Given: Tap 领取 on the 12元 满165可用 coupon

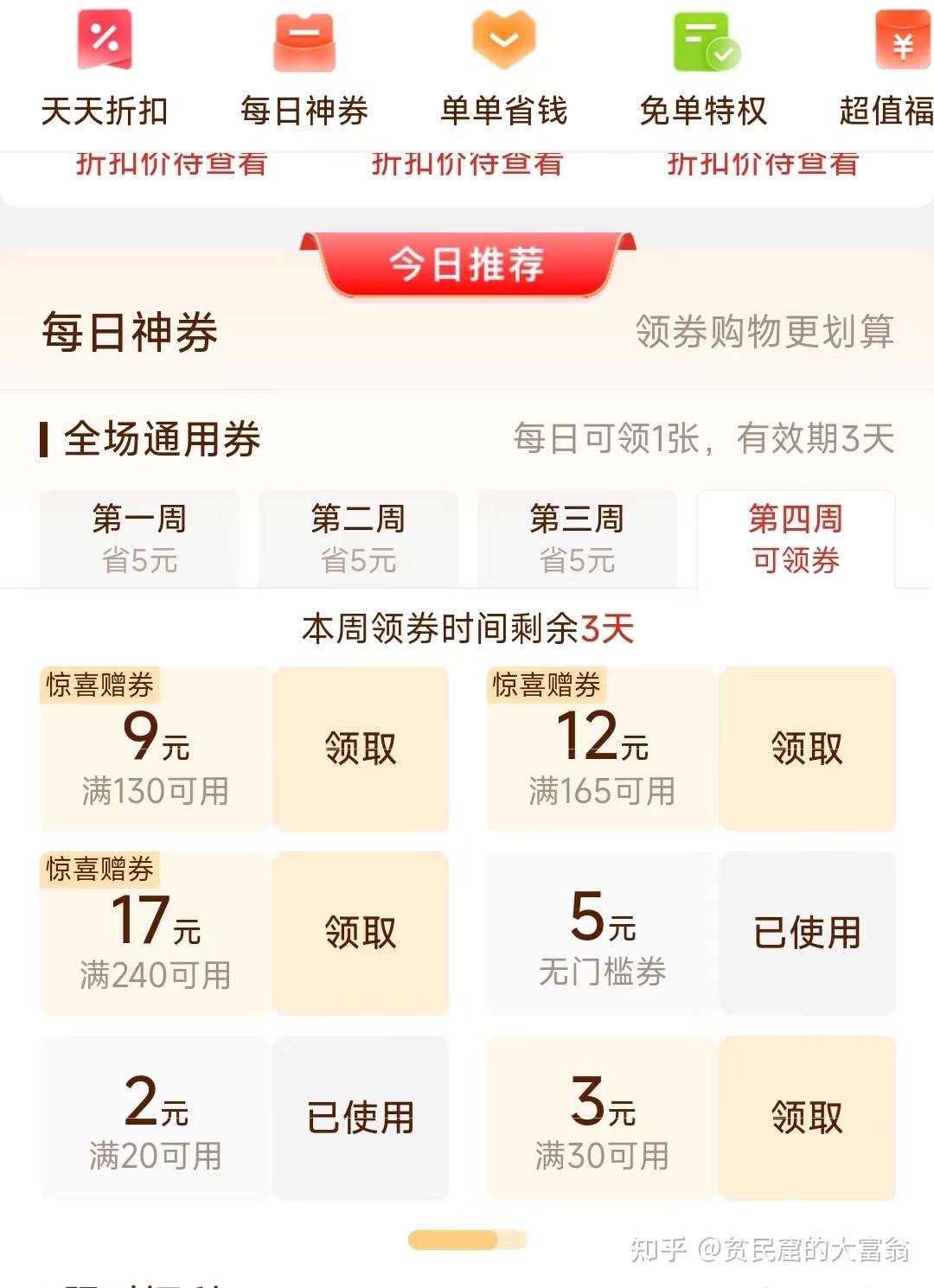Looking at the screenshot, I should (808, 749).
